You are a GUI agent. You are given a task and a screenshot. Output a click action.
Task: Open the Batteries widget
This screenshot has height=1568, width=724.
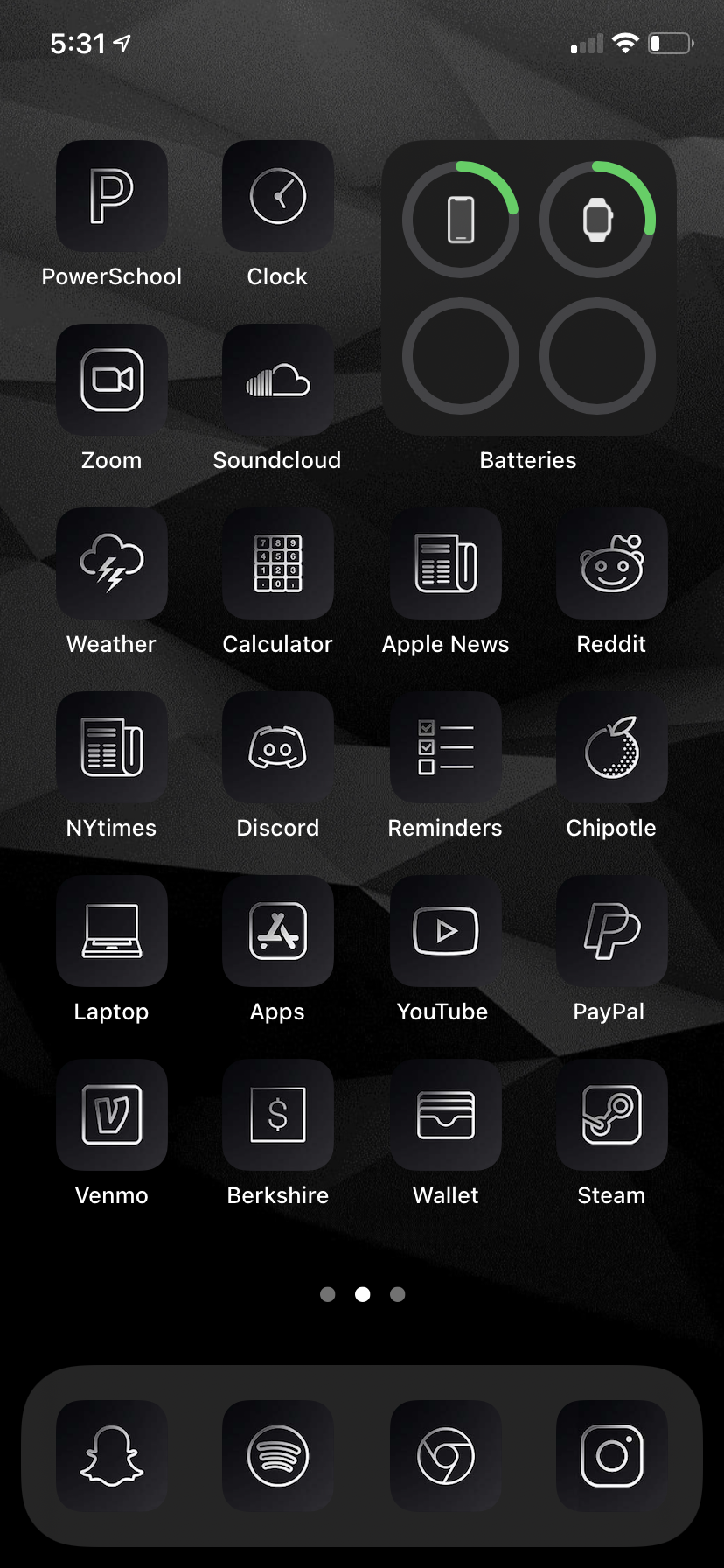pyautogui.click(x=528, y=288)
